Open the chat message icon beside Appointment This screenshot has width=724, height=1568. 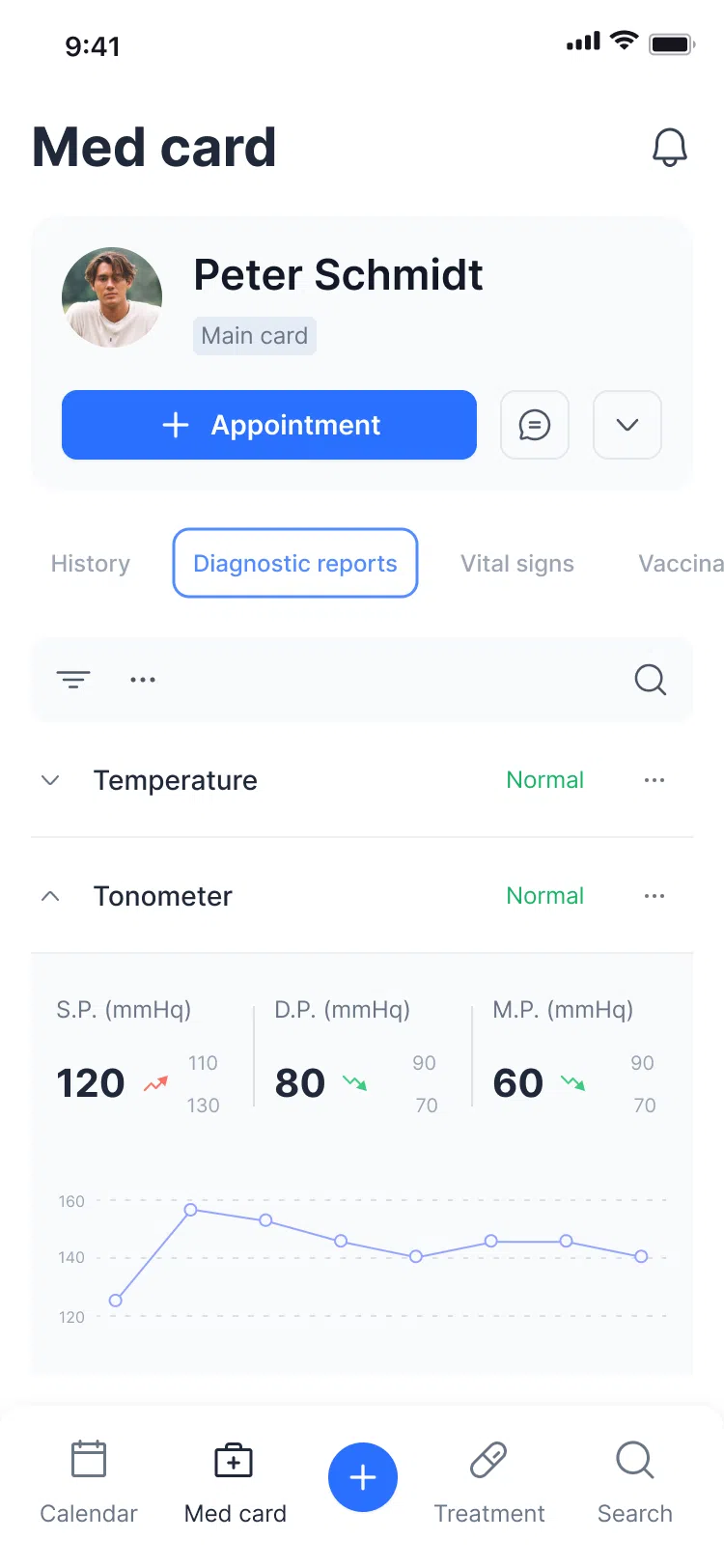[x=534, y=425]
